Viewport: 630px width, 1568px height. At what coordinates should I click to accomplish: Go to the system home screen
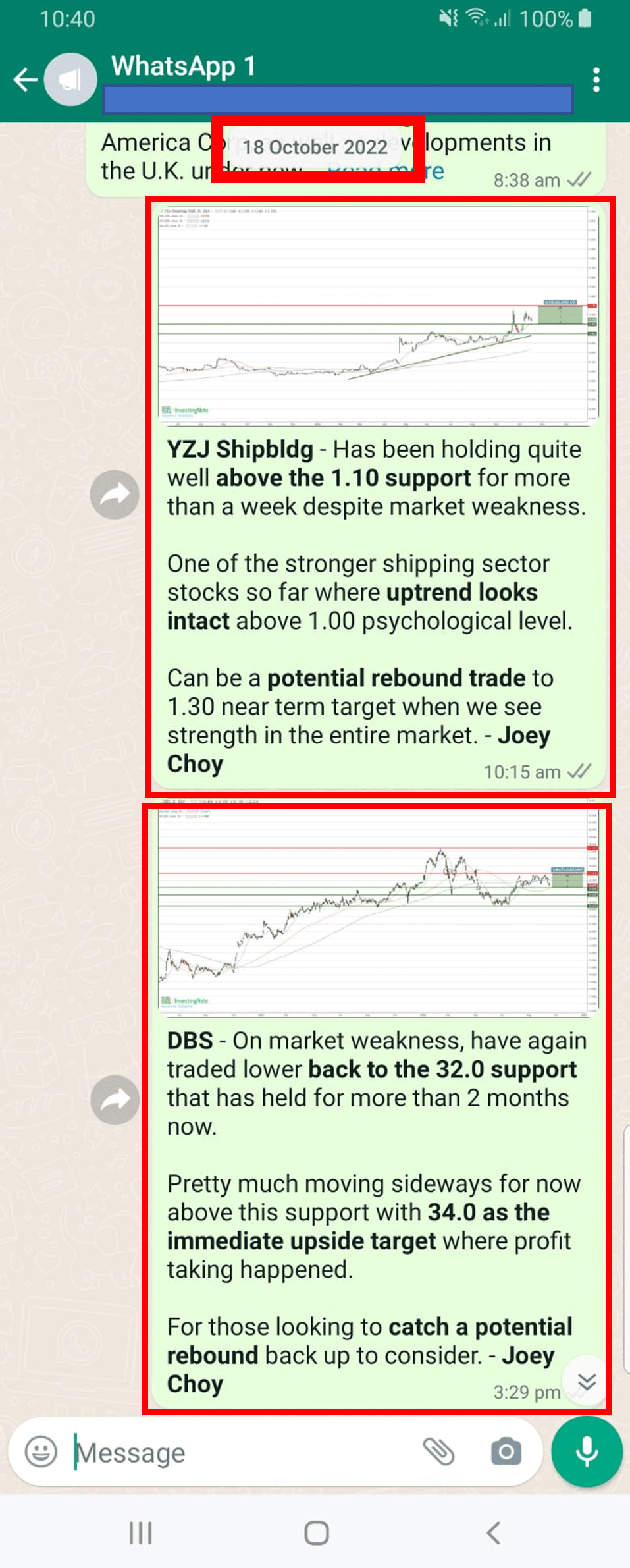coord(316,1532)
